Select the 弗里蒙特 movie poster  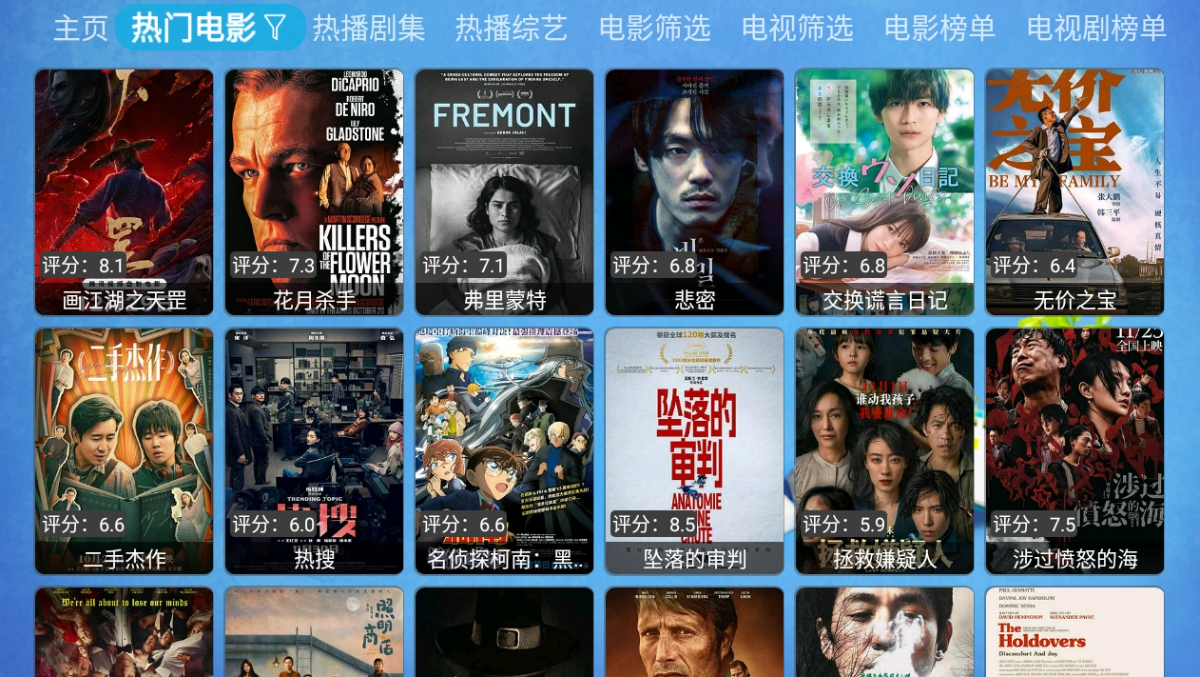(504, 190)
